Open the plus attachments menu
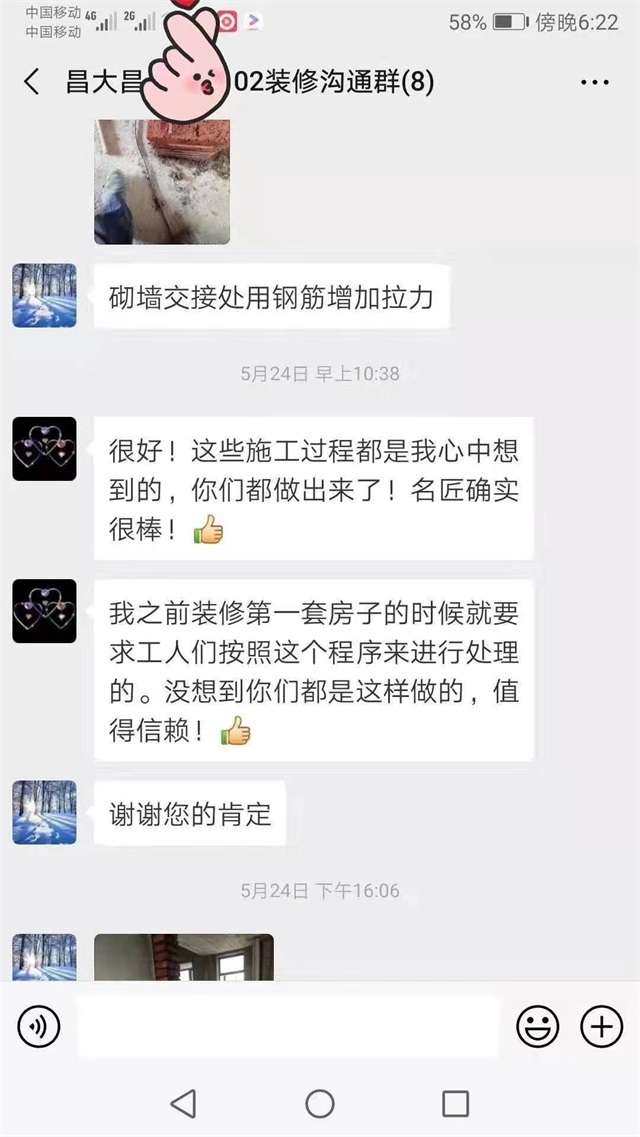The width and height of the screenshot is (640, 1137). tap(601, 1026)
